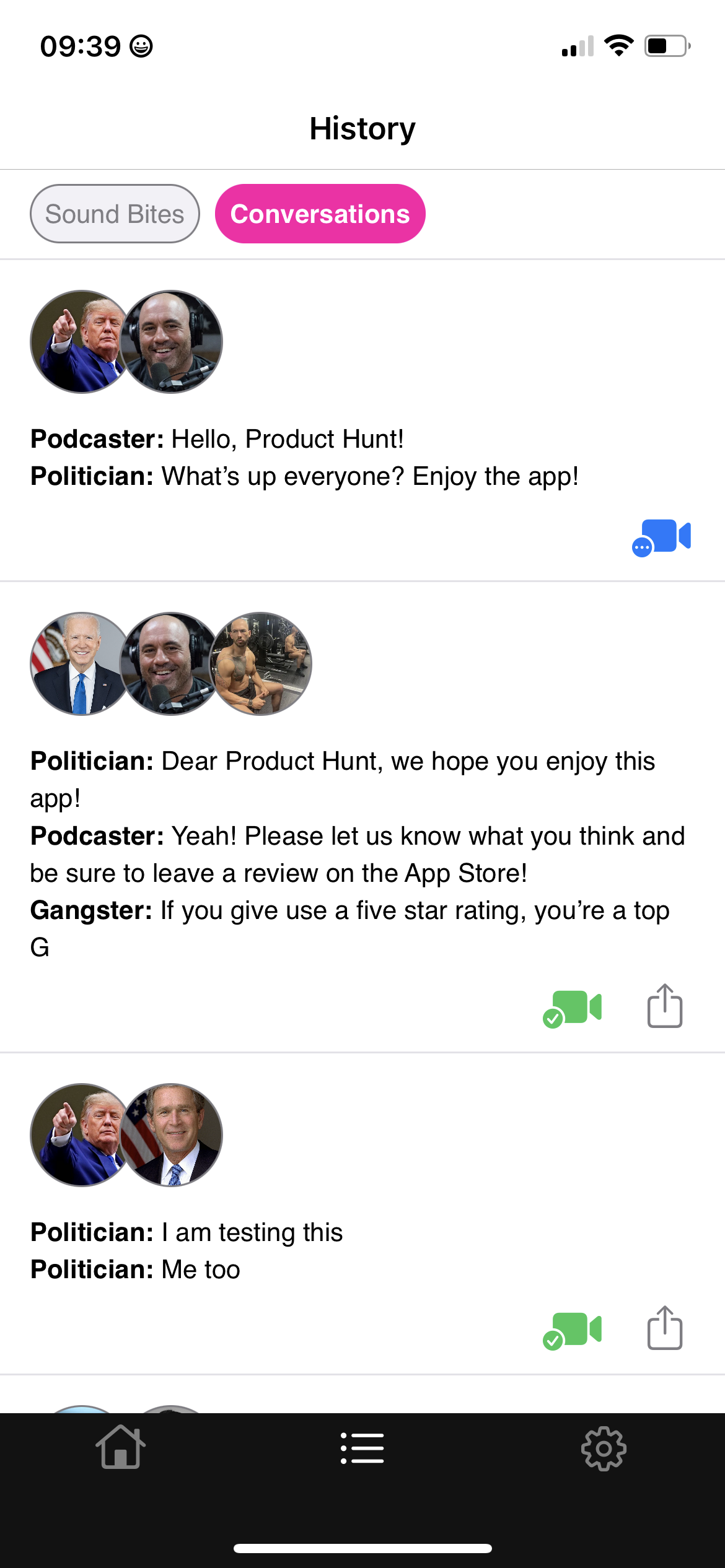Tap the blue video icon under 'Hello, Product Hunt!'

coord(662,537)
